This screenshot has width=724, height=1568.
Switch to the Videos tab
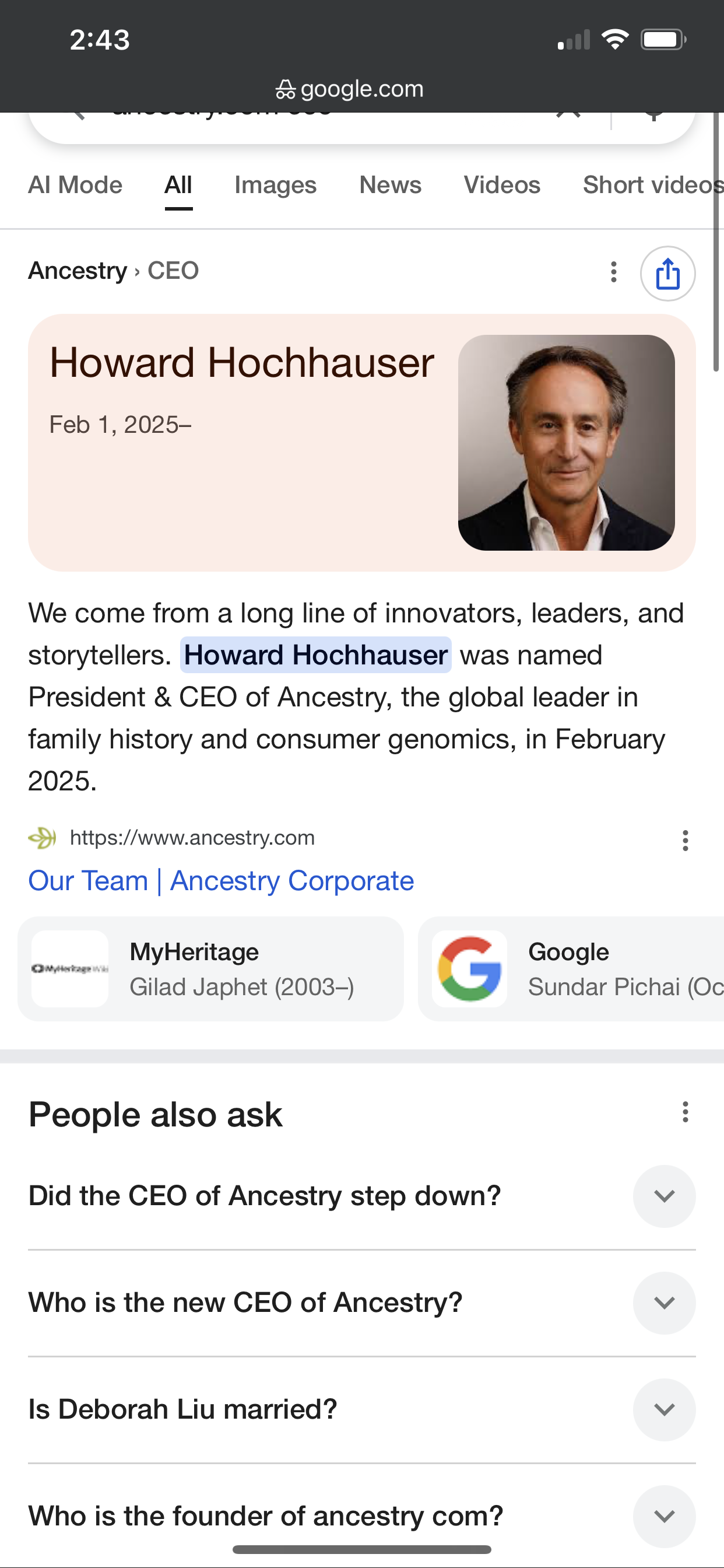point(501,185)
